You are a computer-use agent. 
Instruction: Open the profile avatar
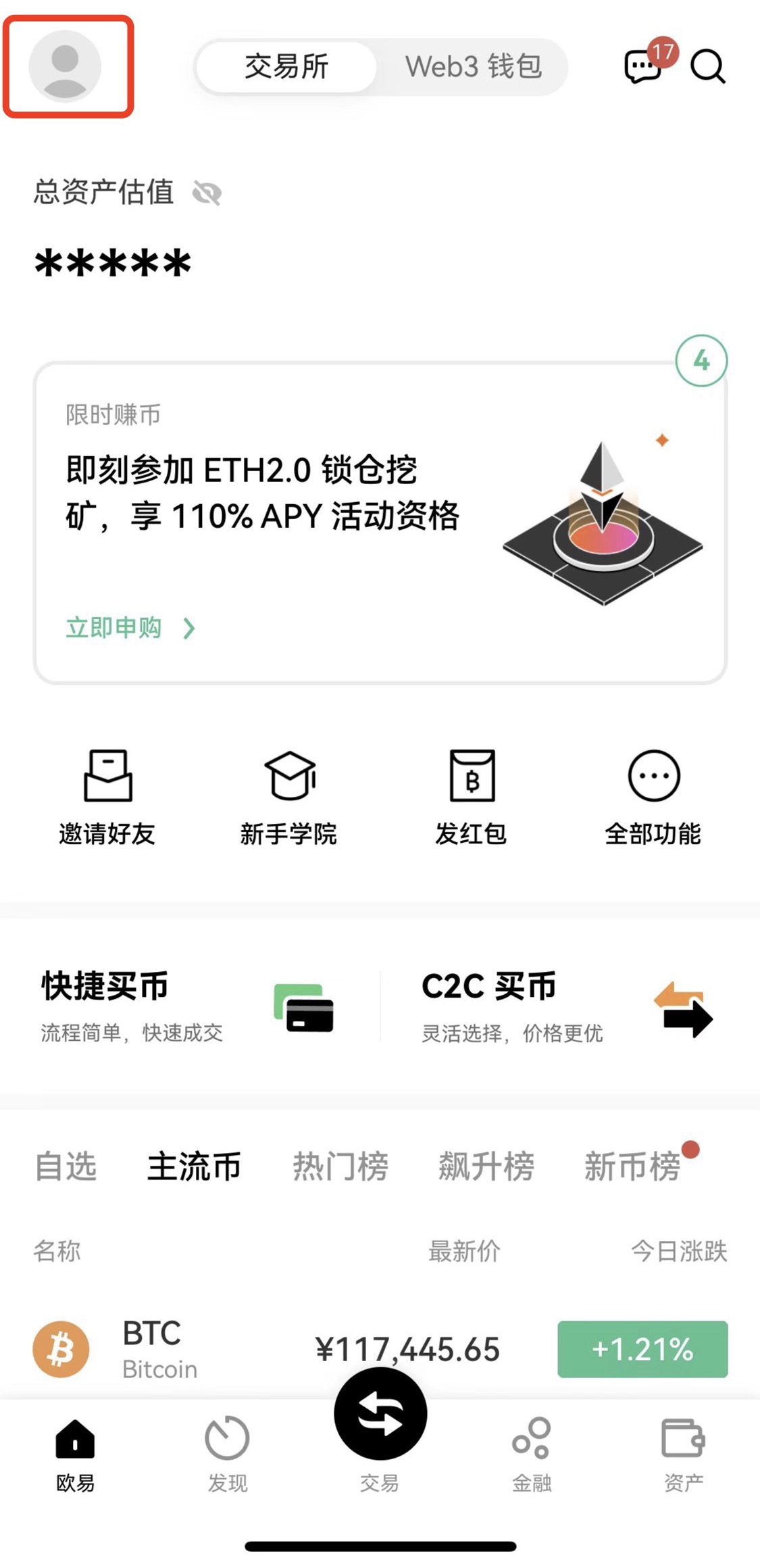tap(66, 66)
